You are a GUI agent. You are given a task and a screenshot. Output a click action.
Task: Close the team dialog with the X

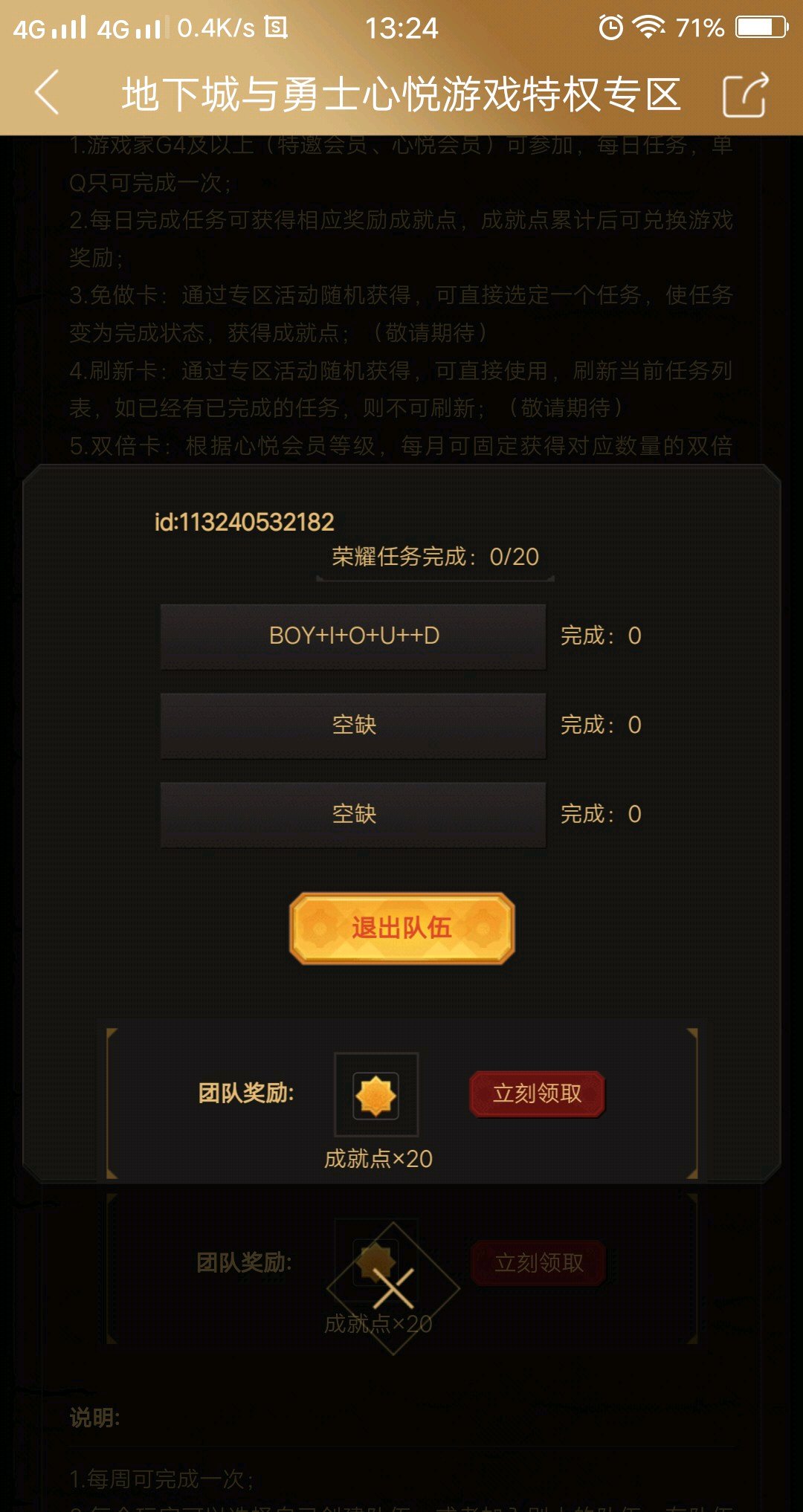click(x=393, y=1288)
